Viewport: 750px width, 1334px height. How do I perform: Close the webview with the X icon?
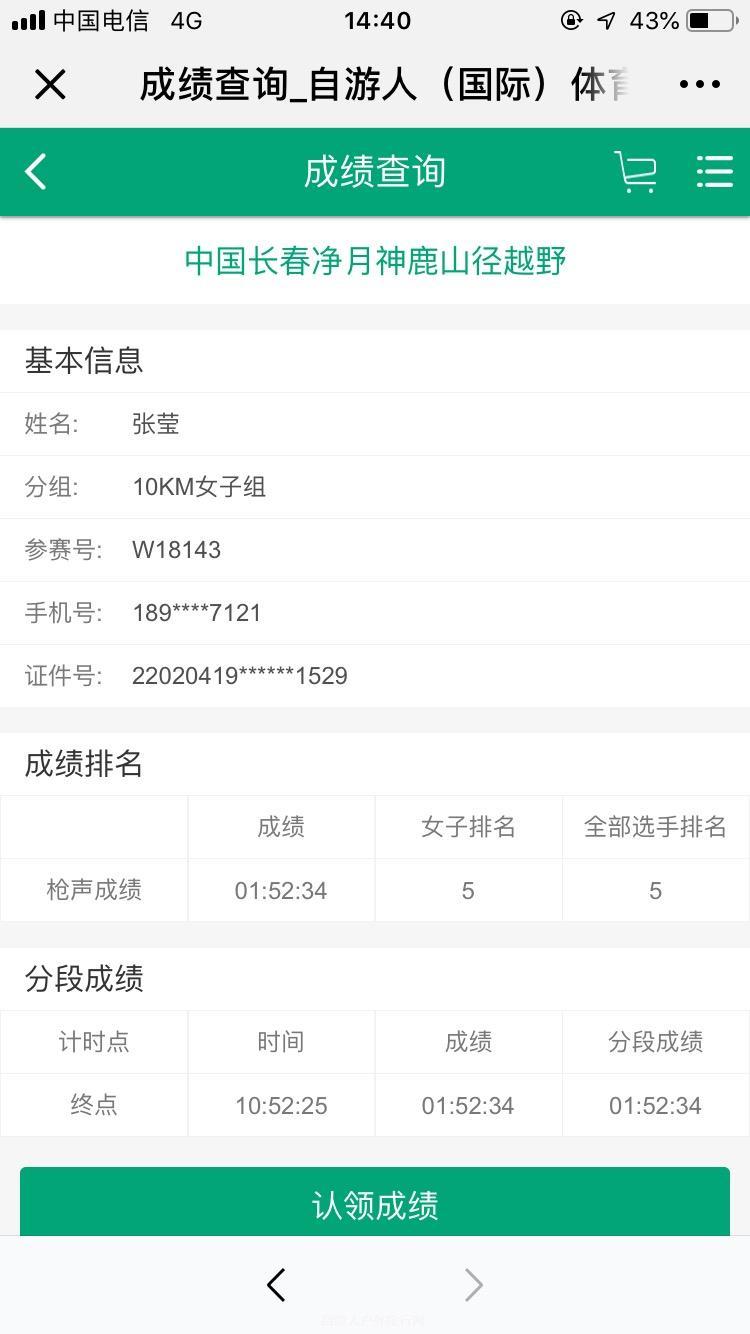coord(50,85)
